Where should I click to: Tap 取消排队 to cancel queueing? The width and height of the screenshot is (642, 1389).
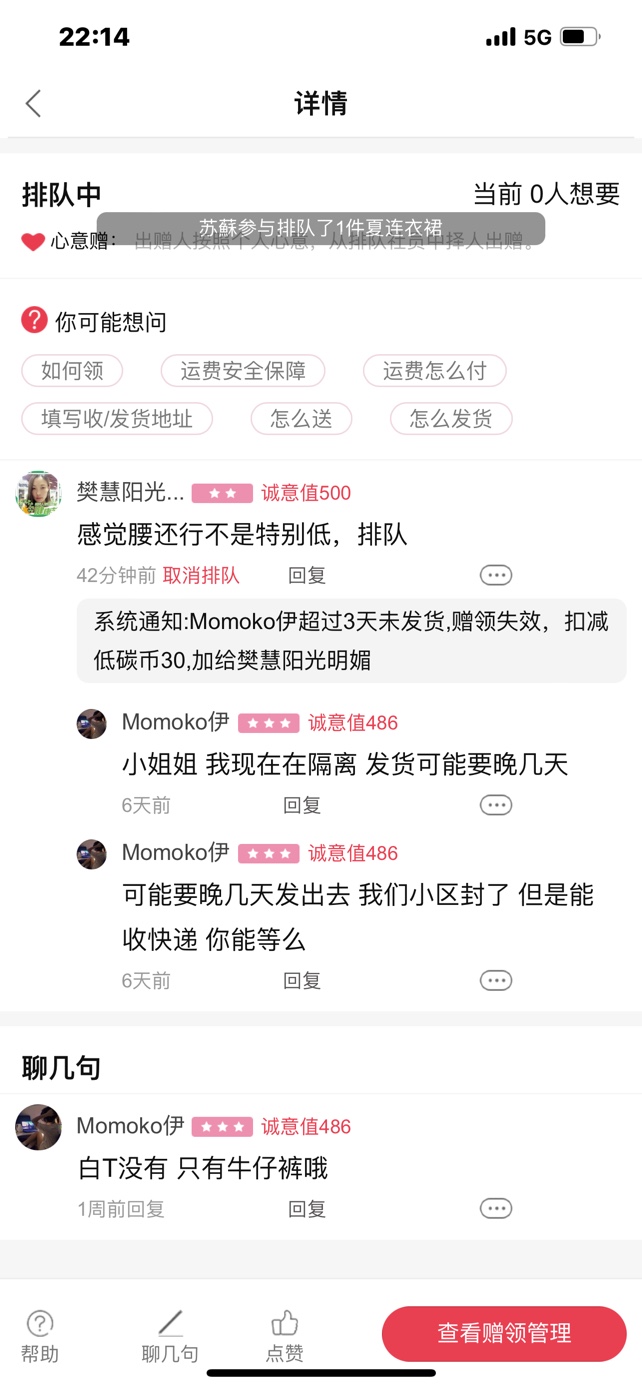[x=201, y=575]
